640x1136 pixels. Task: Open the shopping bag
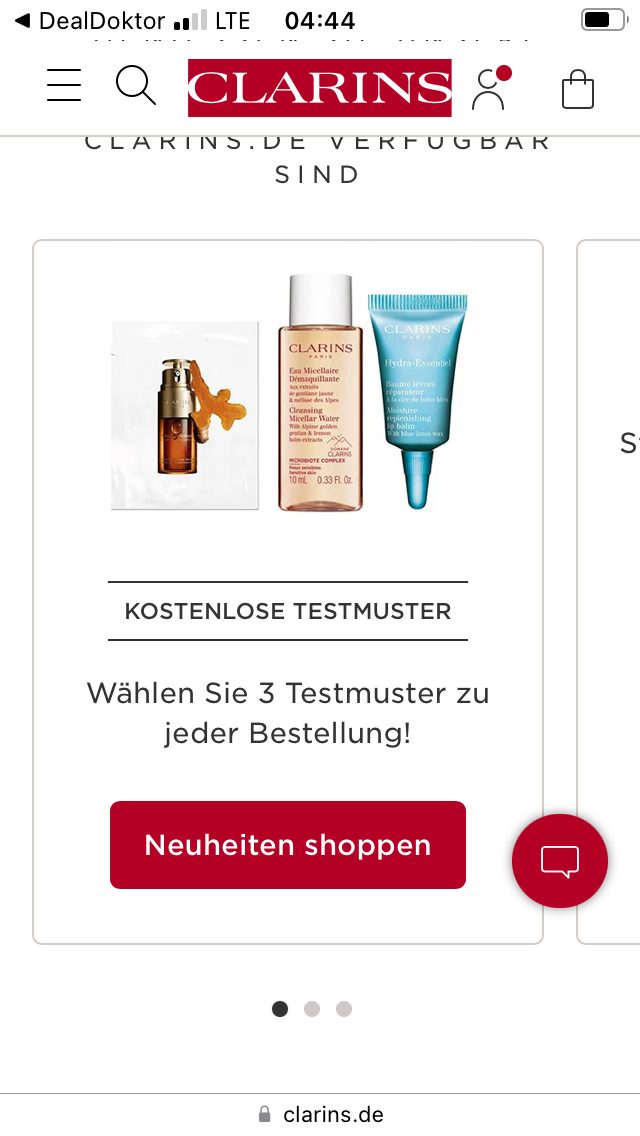(x=578, y=89)
